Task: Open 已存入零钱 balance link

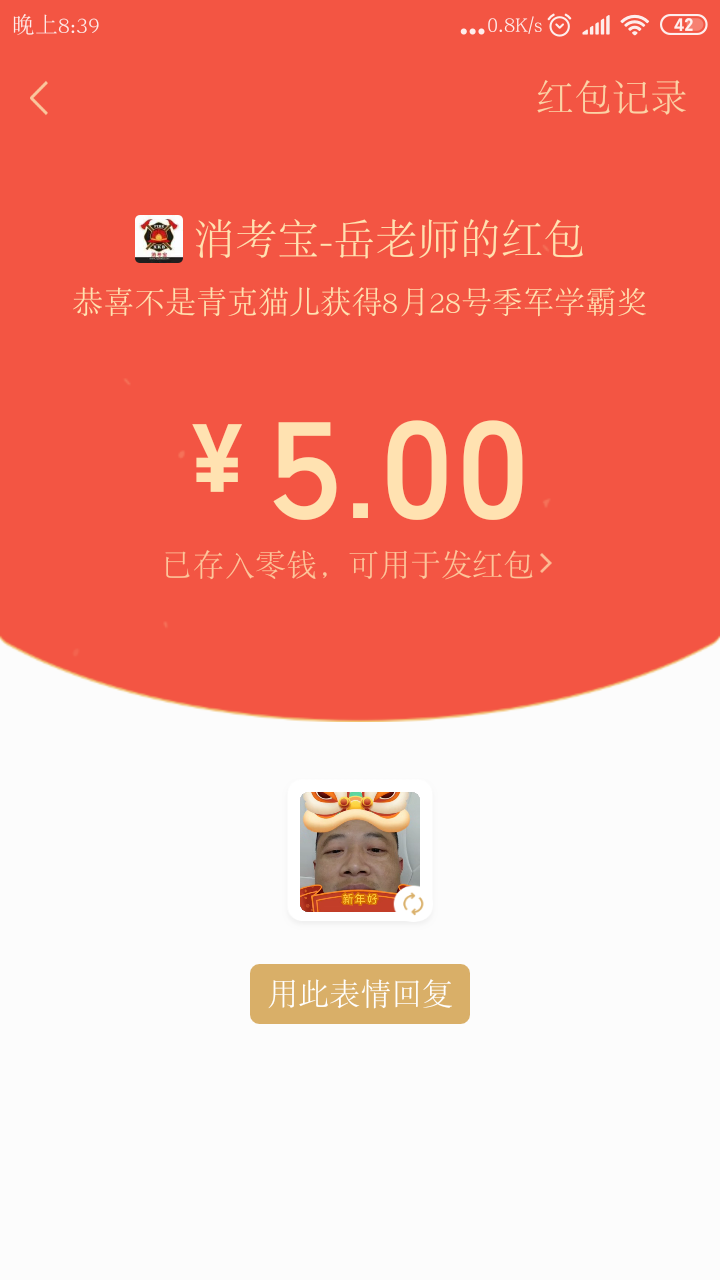Action: tap(357, 565)
